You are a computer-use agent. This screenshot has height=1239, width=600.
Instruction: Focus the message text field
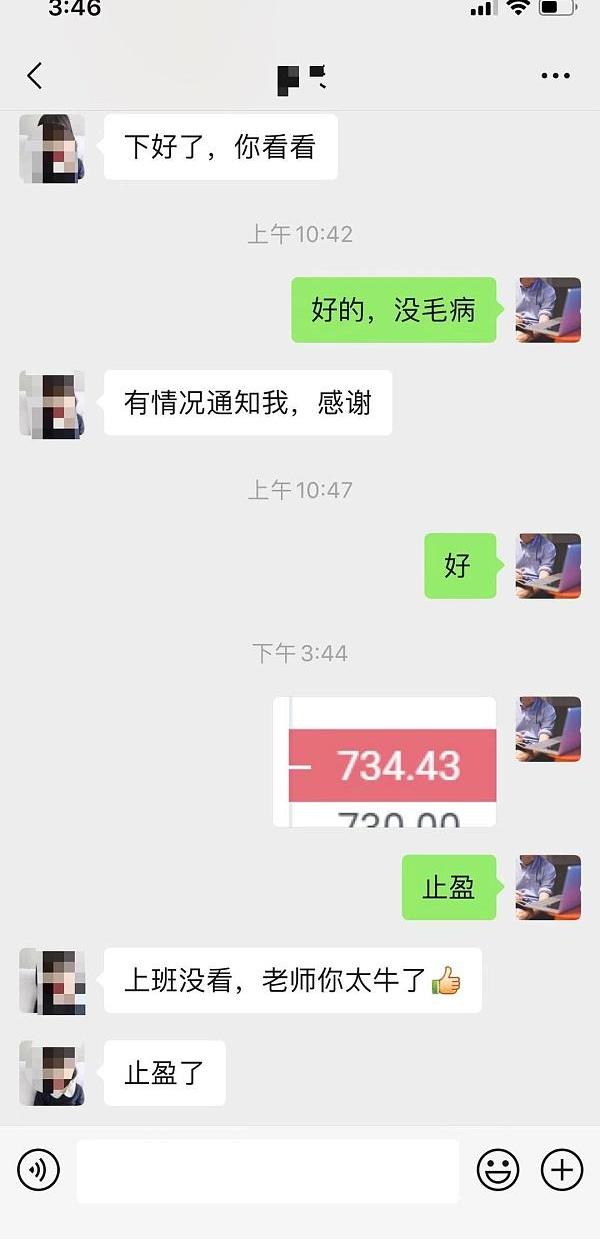tap(267, 1170)
